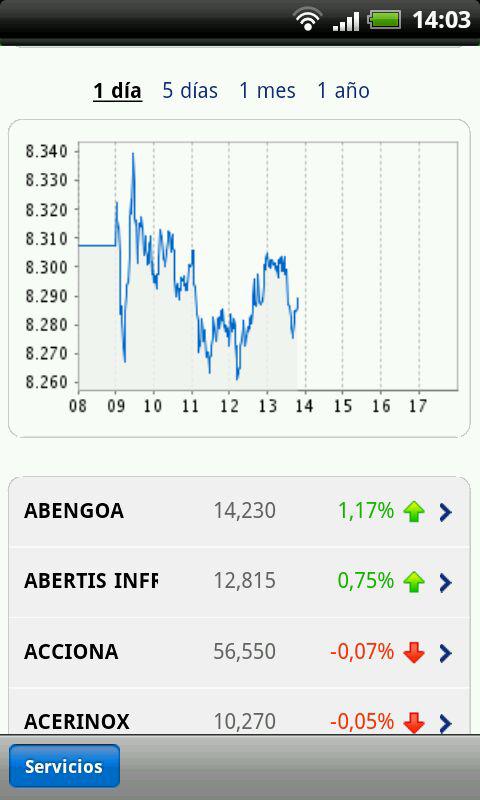Open the ABENGOA stock row

click(x=239, y=511)
